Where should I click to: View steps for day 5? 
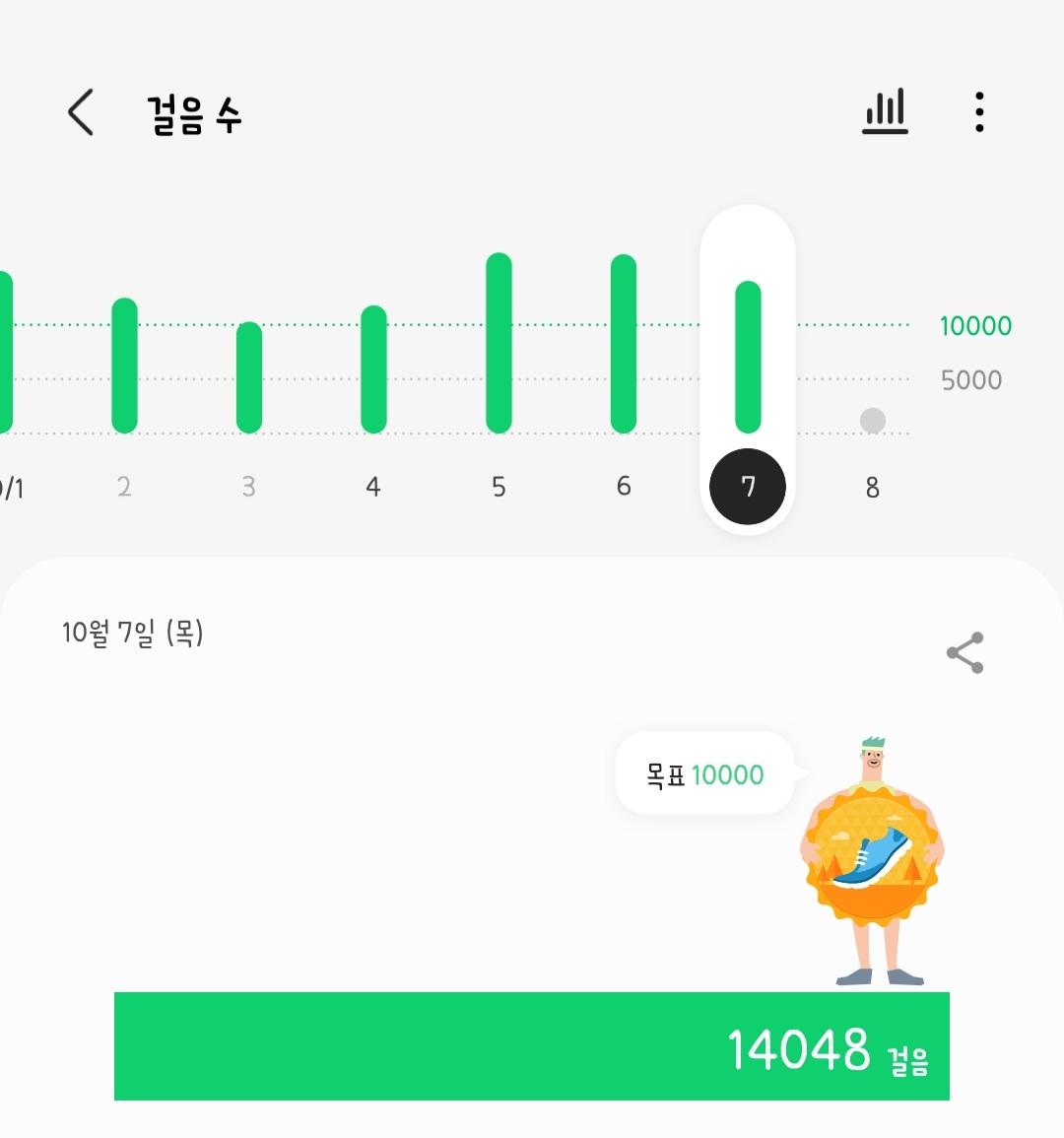pos(499,344)
